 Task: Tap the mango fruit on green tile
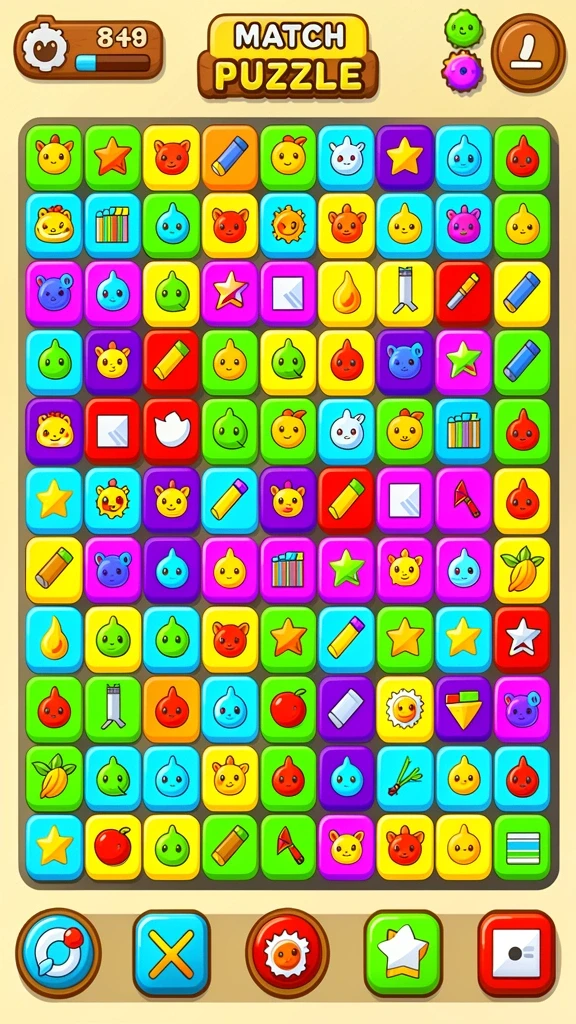pos(54,778)
